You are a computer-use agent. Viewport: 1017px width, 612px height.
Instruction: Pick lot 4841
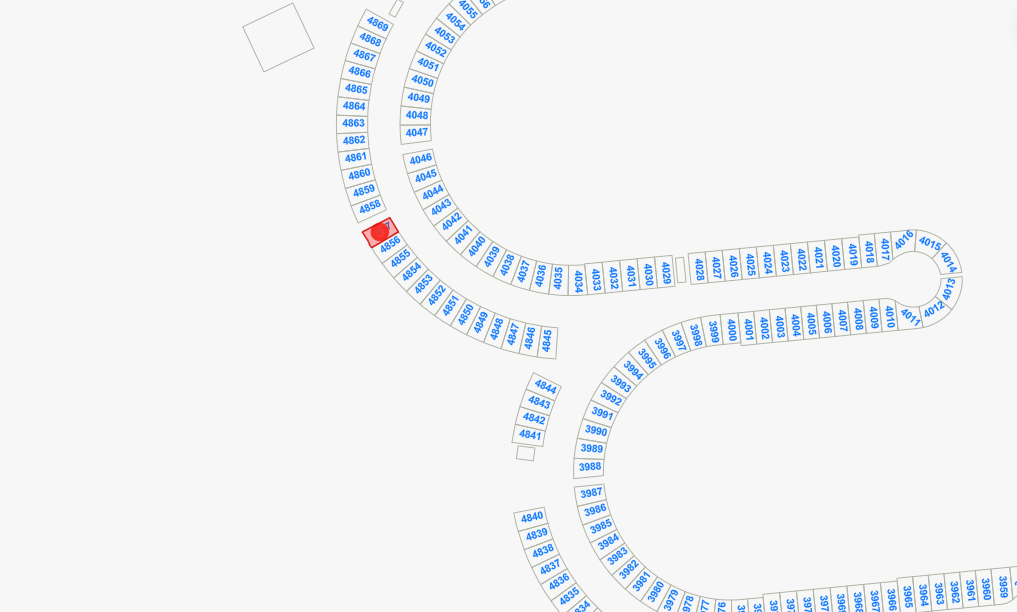pos(530,435)
